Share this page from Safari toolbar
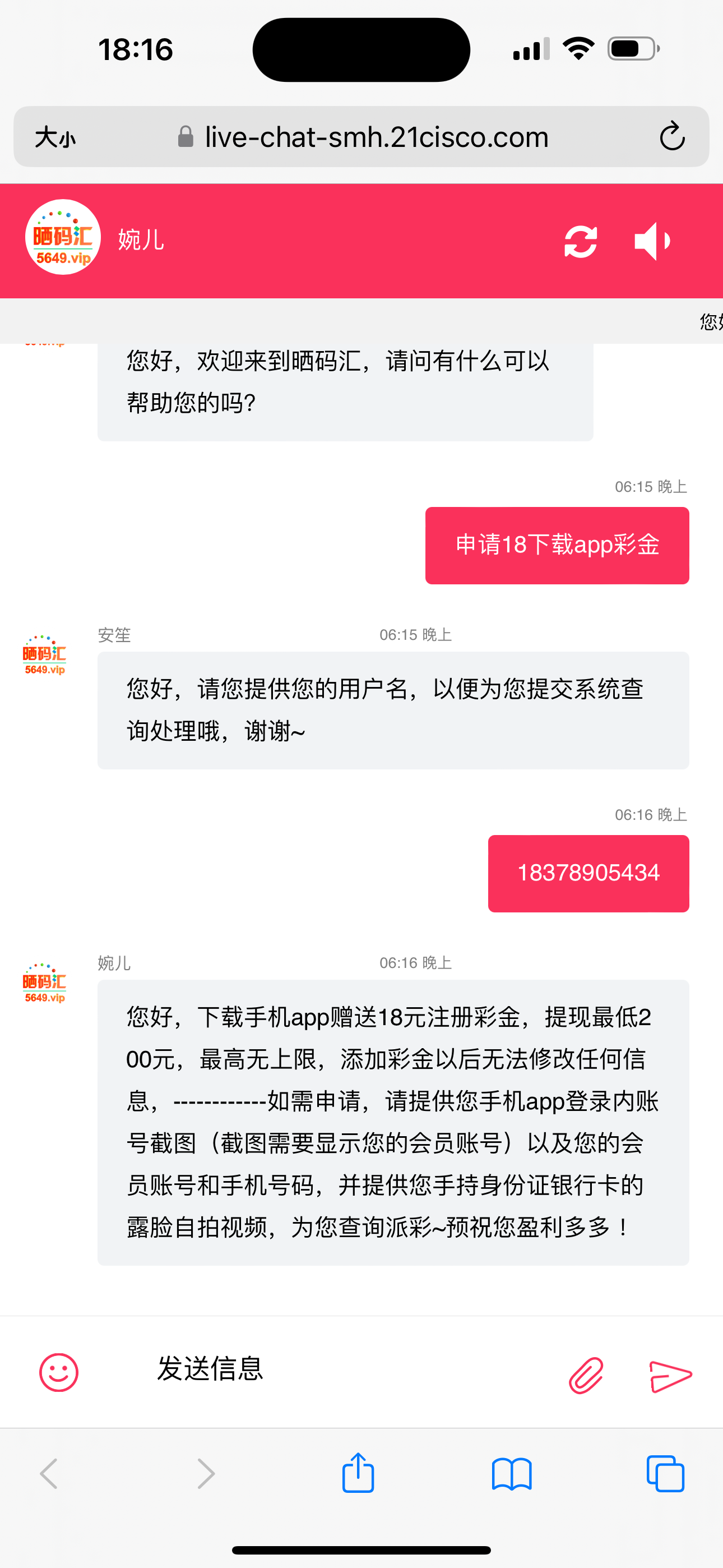The width and height of the screenshot is (723, 1568). coord(358,1473)
